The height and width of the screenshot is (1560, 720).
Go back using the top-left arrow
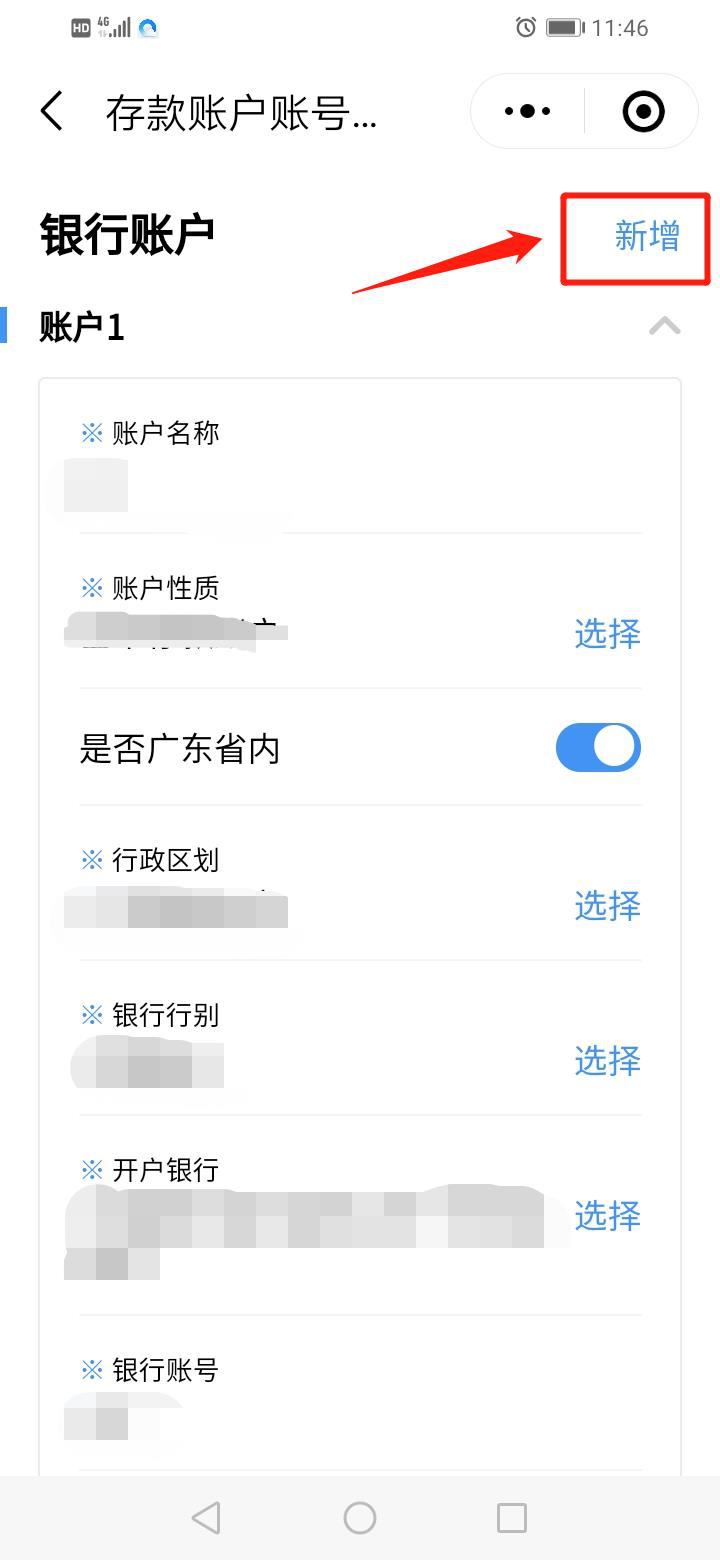pyautogui.click(x=52, y=111)
